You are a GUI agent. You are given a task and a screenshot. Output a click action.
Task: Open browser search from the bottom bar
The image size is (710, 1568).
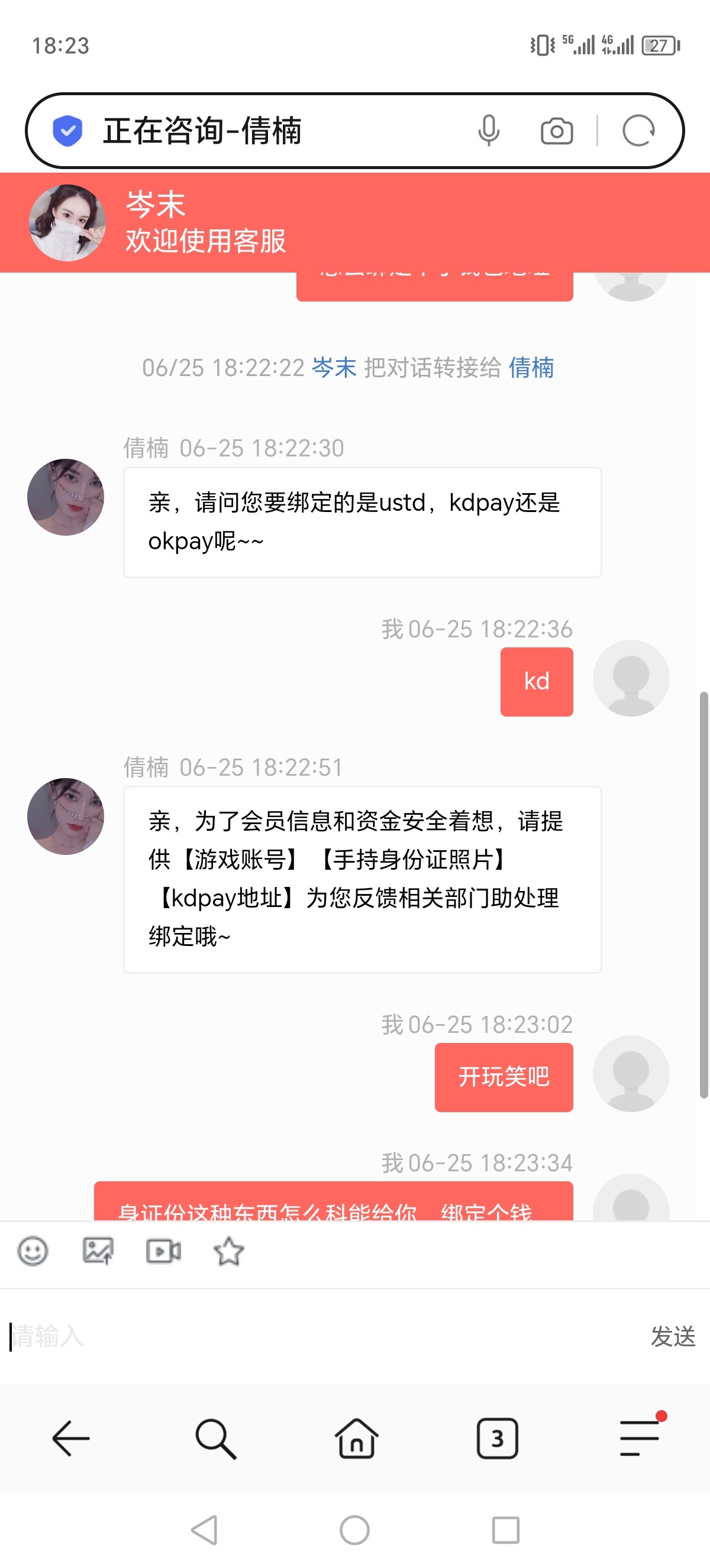coord(215,1439)
